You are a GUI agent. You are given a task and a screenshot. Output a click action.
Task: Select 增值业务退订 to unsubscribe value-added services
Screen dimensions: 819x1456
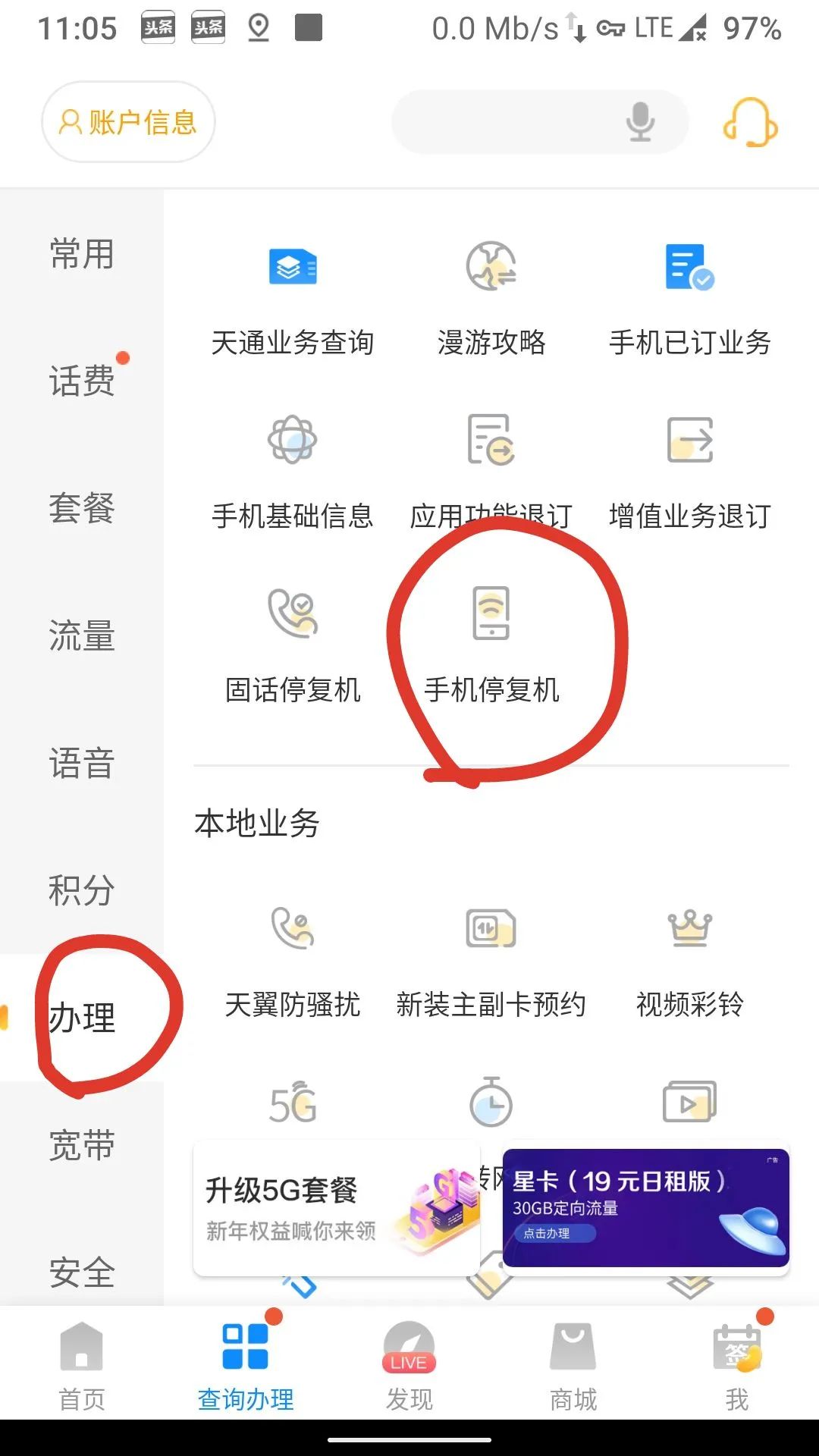click(x=689, y=466)
